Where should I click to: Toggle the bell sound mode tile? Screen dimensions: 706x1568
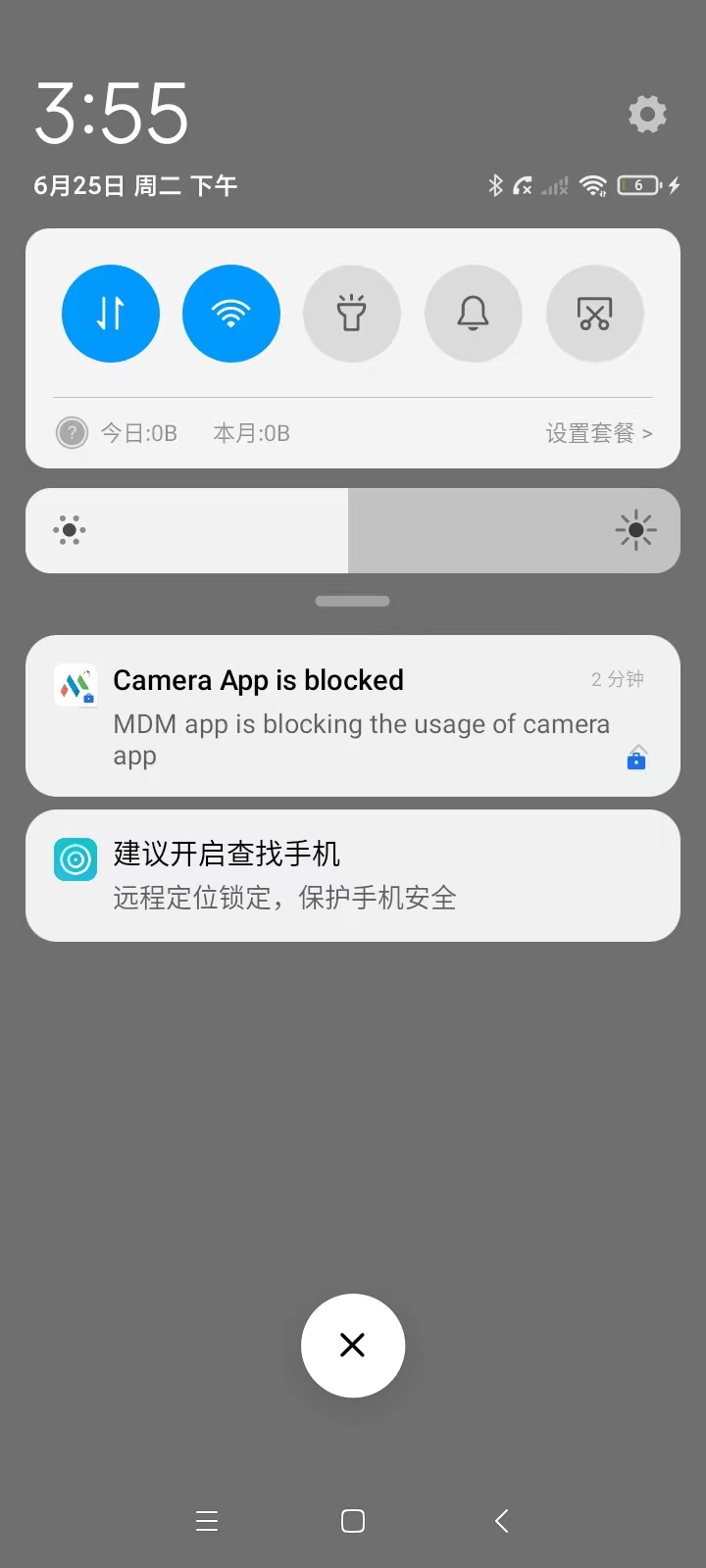(x=474, y=314)
